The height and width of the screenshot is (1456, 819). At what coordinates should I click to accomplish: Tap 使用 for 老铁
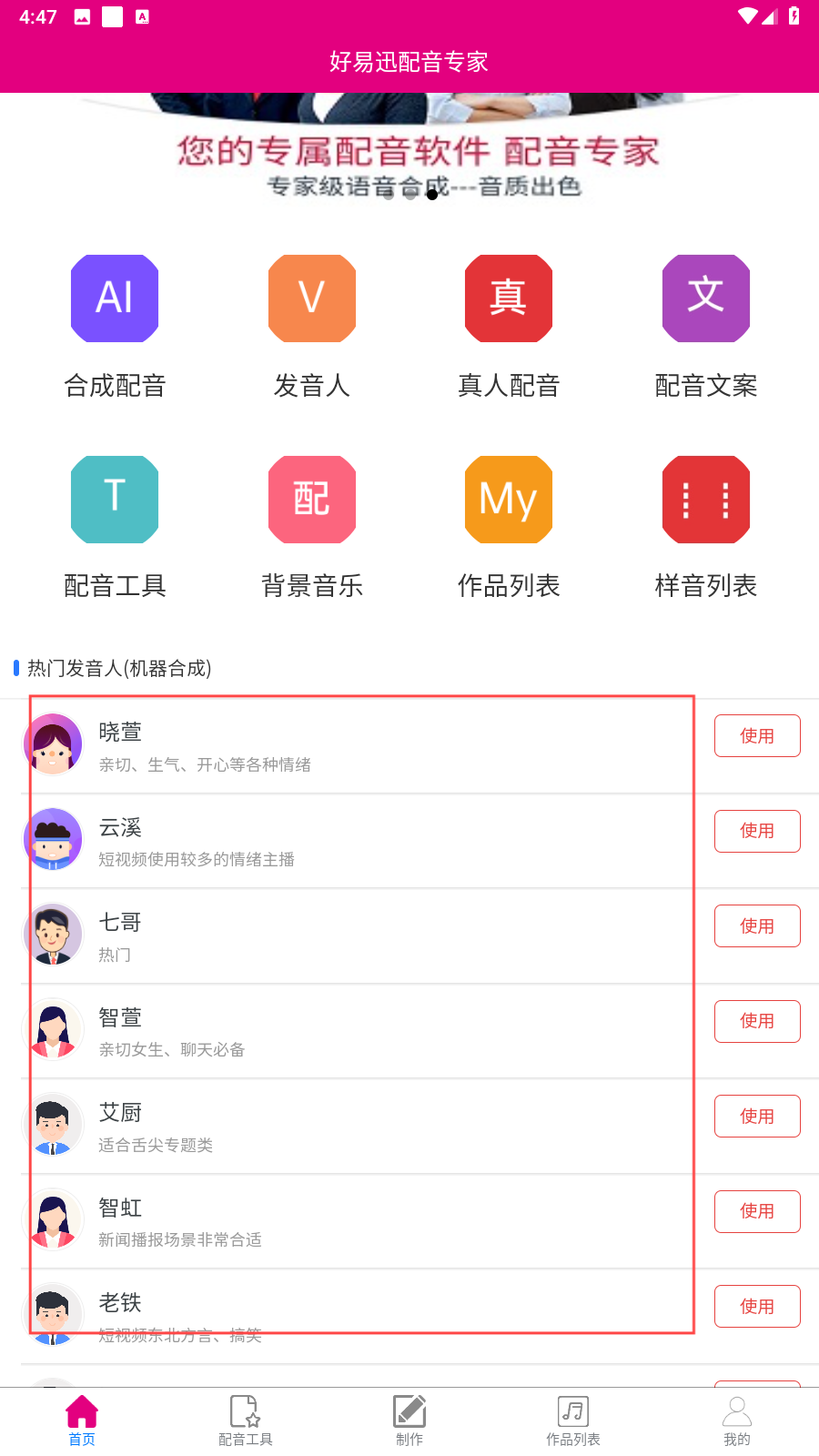(756, 1307)
